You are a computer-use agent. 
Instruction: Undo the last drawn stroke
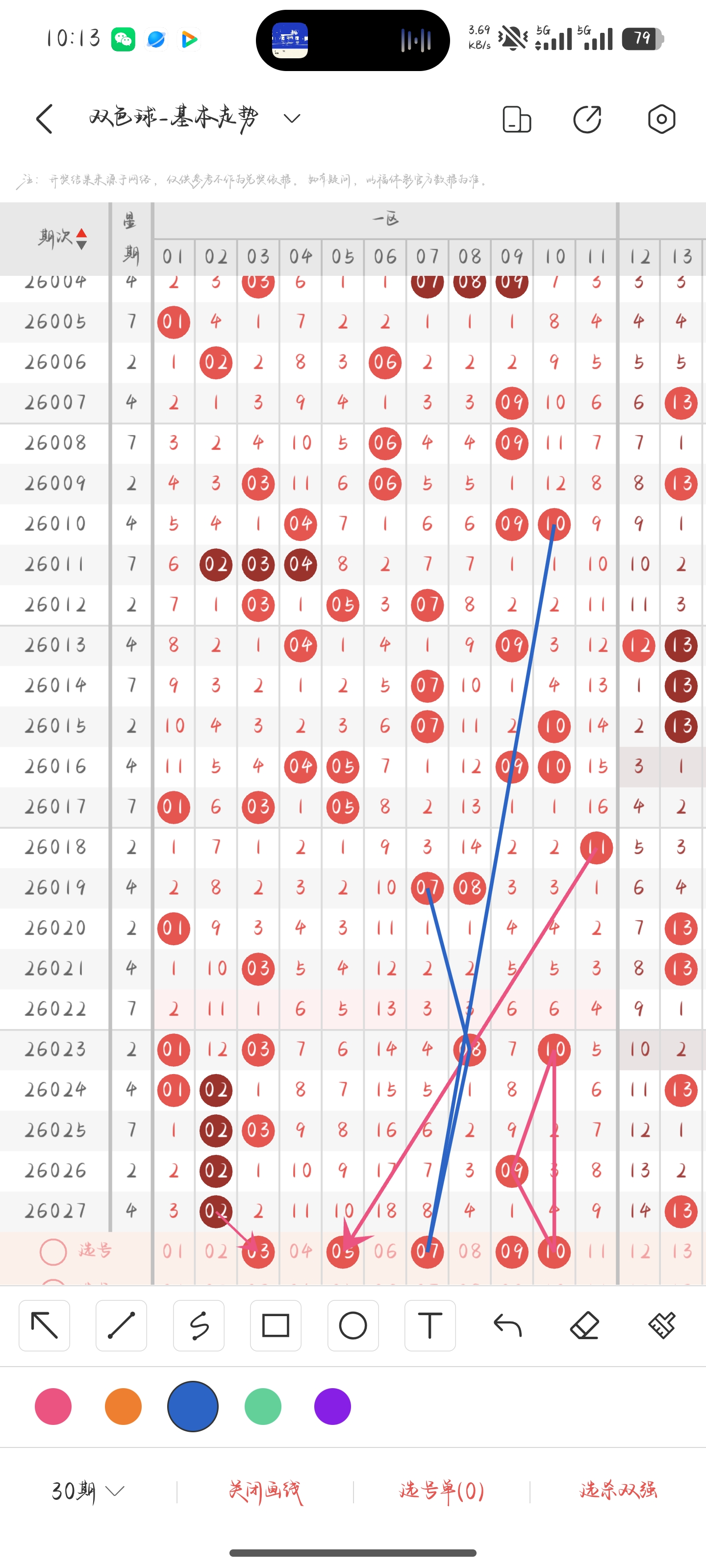pyautogui.click(x=507, y=1325)
